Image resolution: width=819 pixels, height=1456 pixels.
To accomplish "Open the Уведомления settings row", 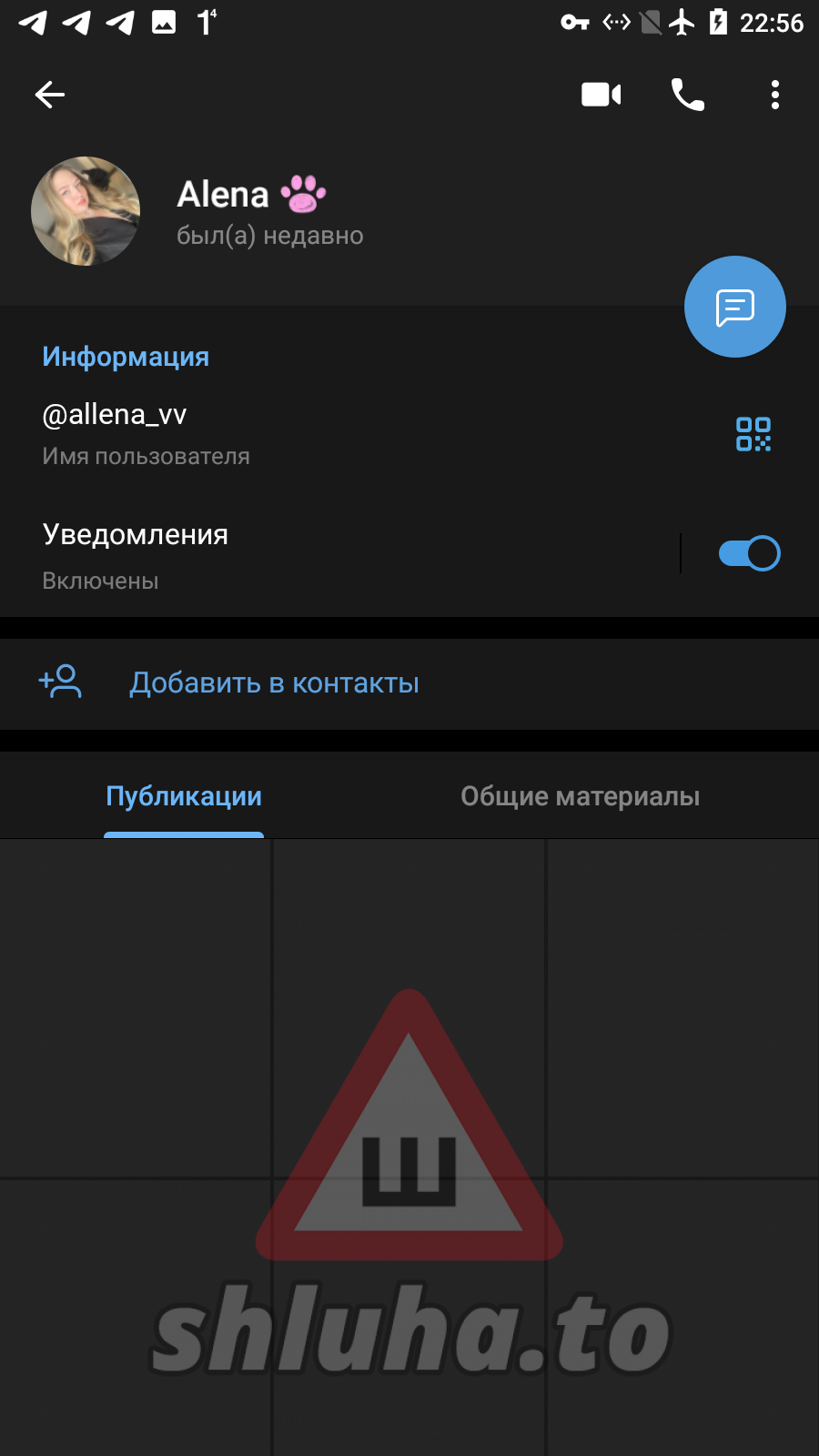I will 318,555.
